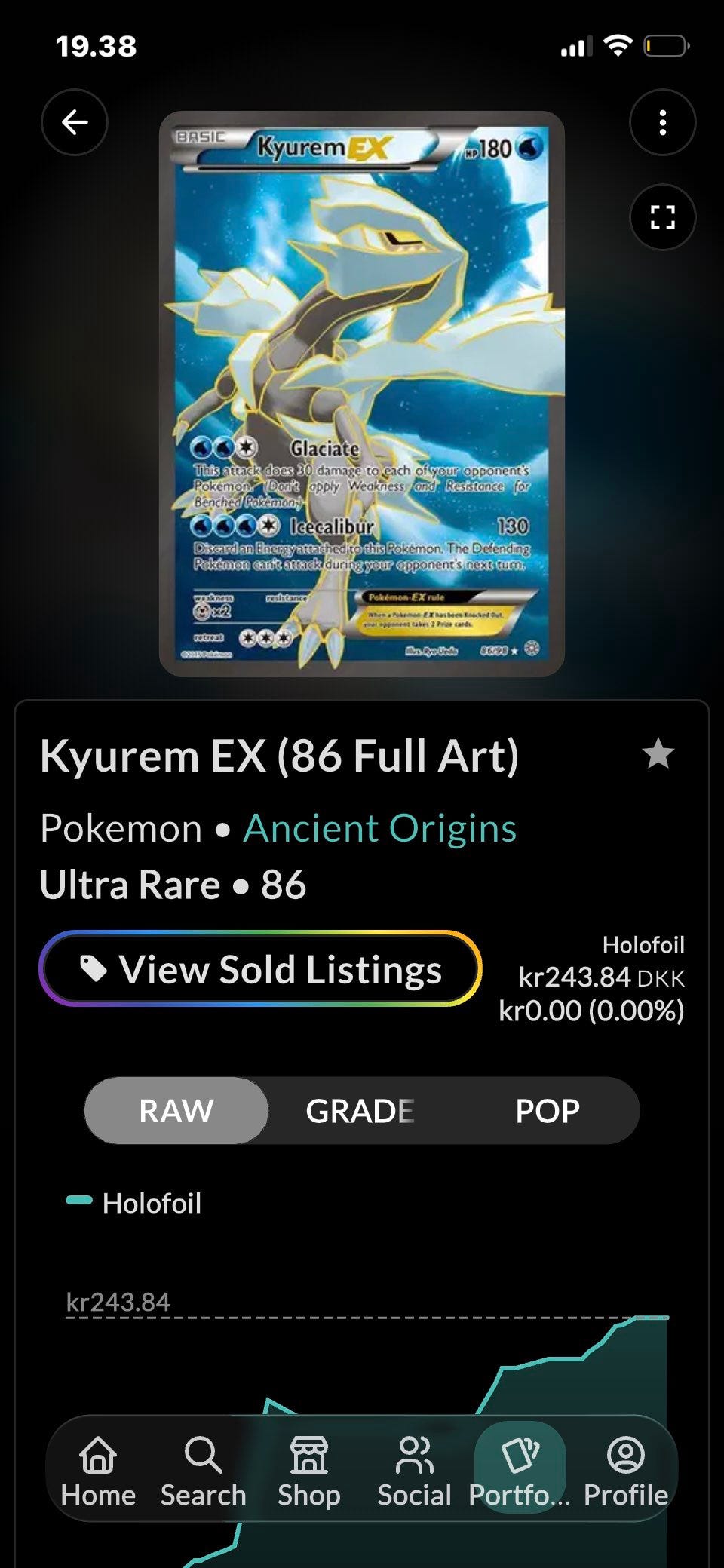Tap the Kyurem EX card image

tap(362, 393)
